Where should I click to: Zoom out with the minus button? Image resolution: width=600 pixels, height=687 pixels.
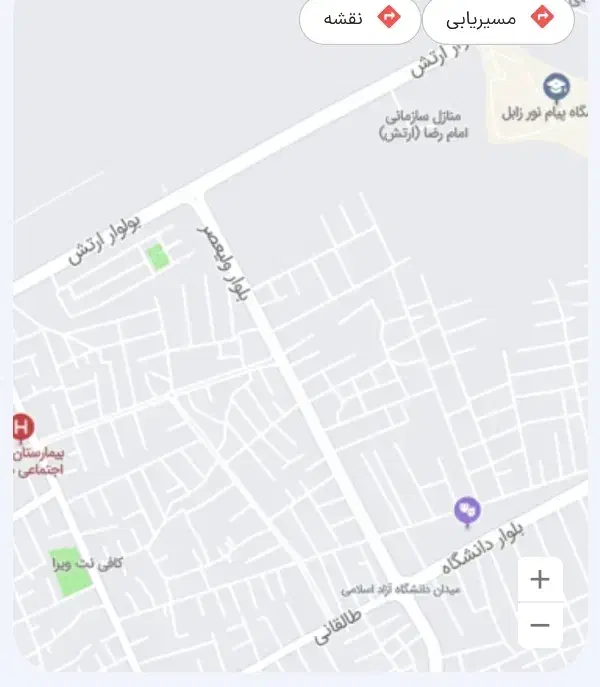pyautogui.click(x=540, y=625)
